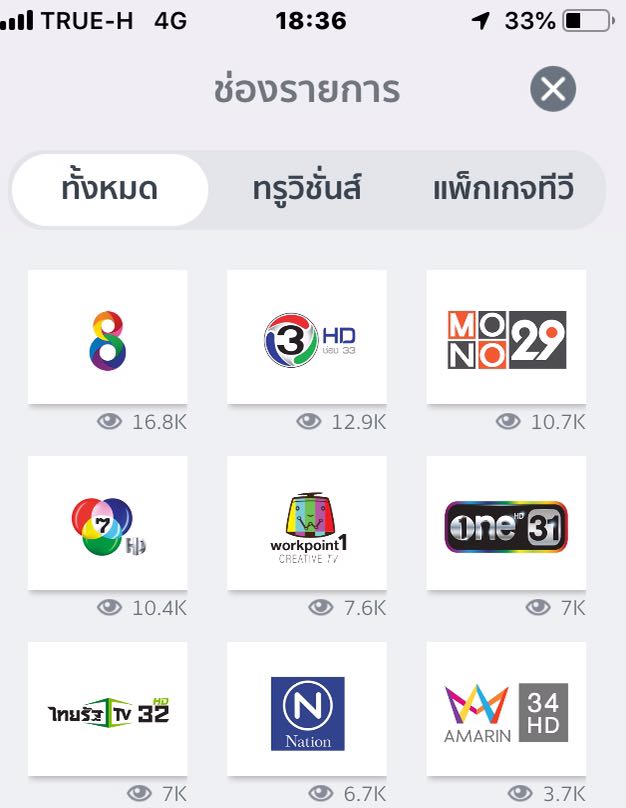Select the ทั้งหมด tab

tap(109, 189)
